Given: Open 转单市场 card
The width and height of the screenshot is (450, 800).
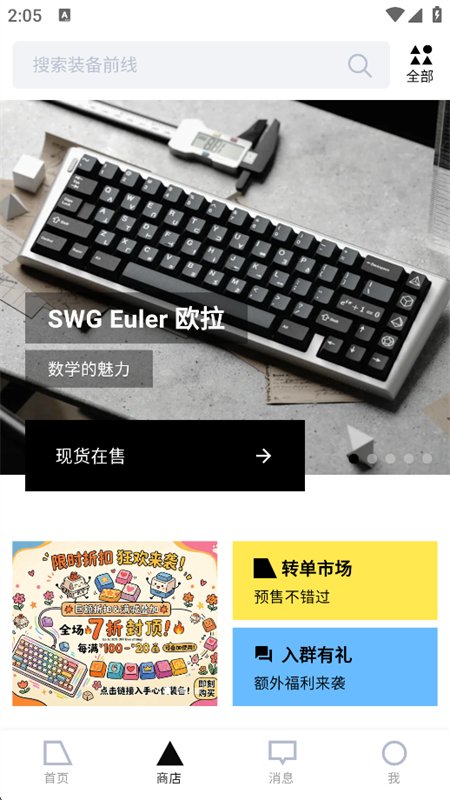Looking at the screenshot, I should (335, 581).
